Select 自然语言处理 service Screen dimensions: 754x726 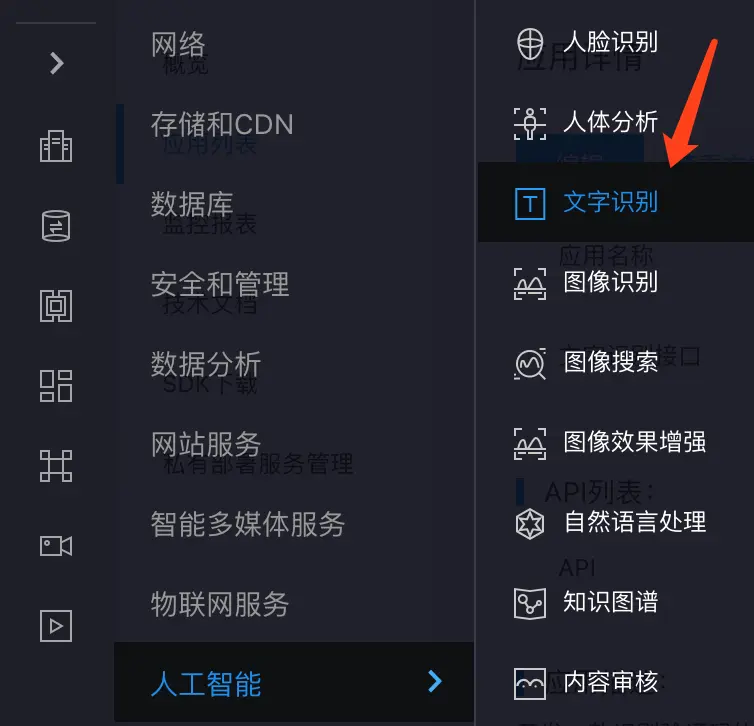pos(634,522)
